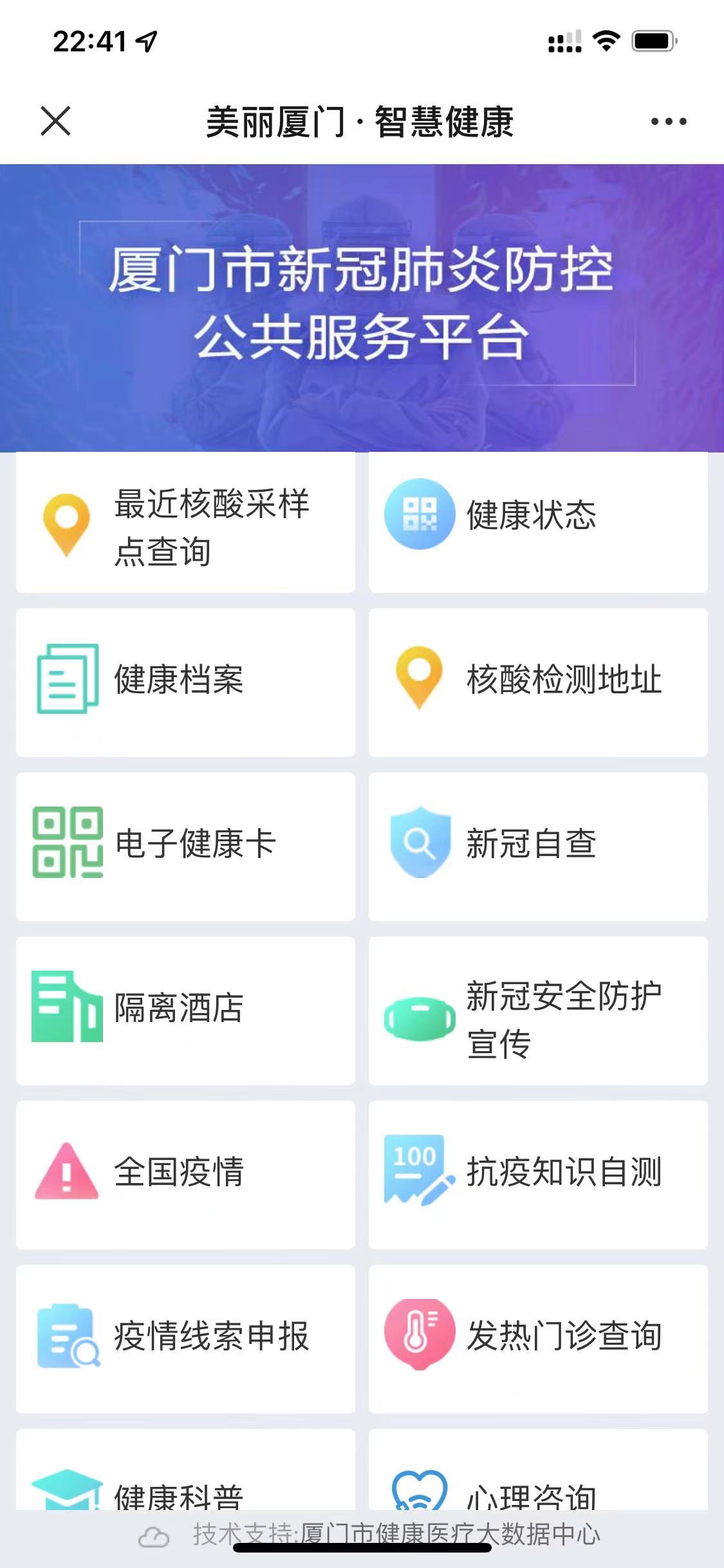The height and width of the screenshot is (1568, 724).
Task: Open 电子健康卡
Action: point(185,845)
